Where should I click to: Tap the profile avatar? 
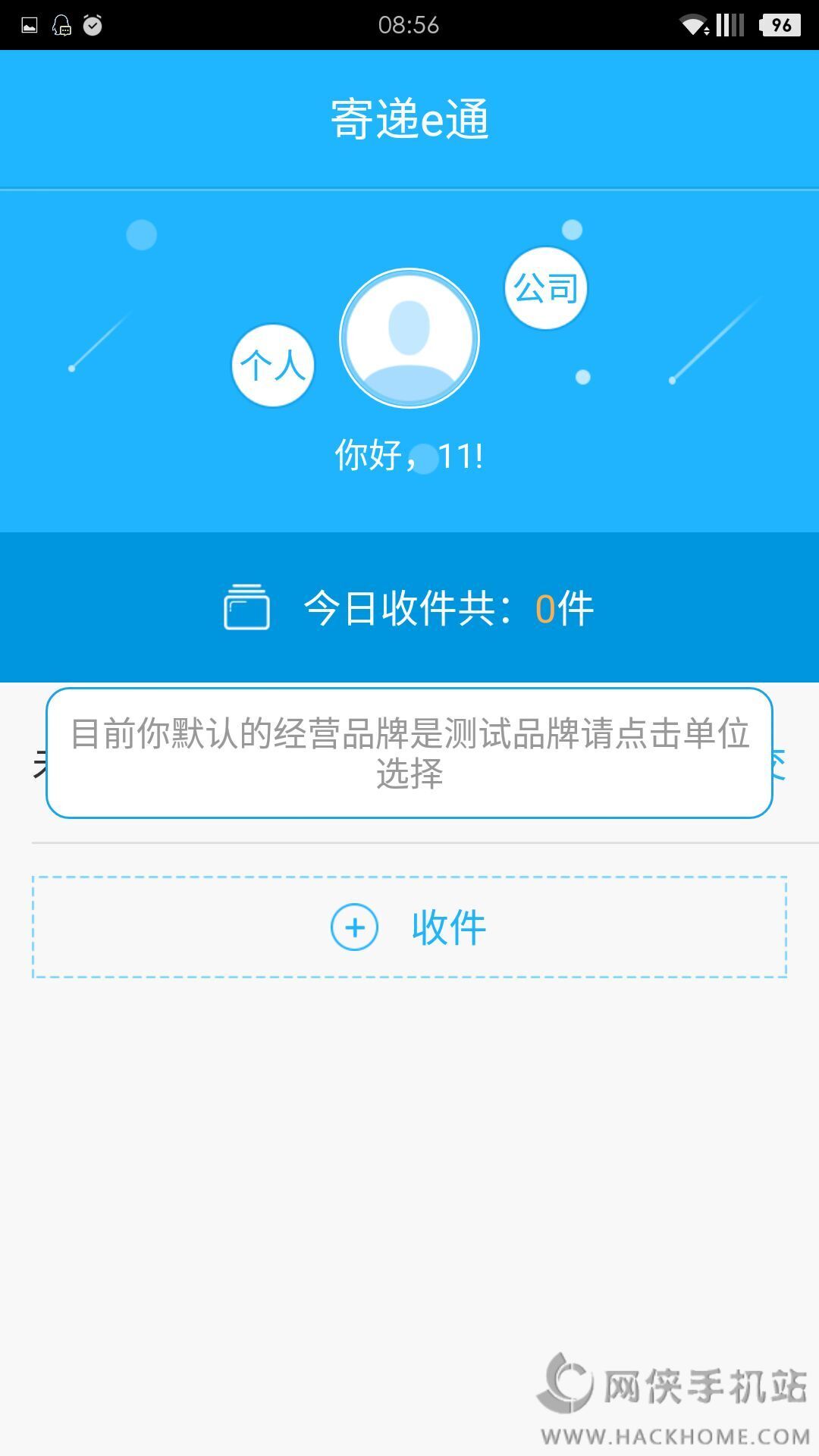(409, 338)
